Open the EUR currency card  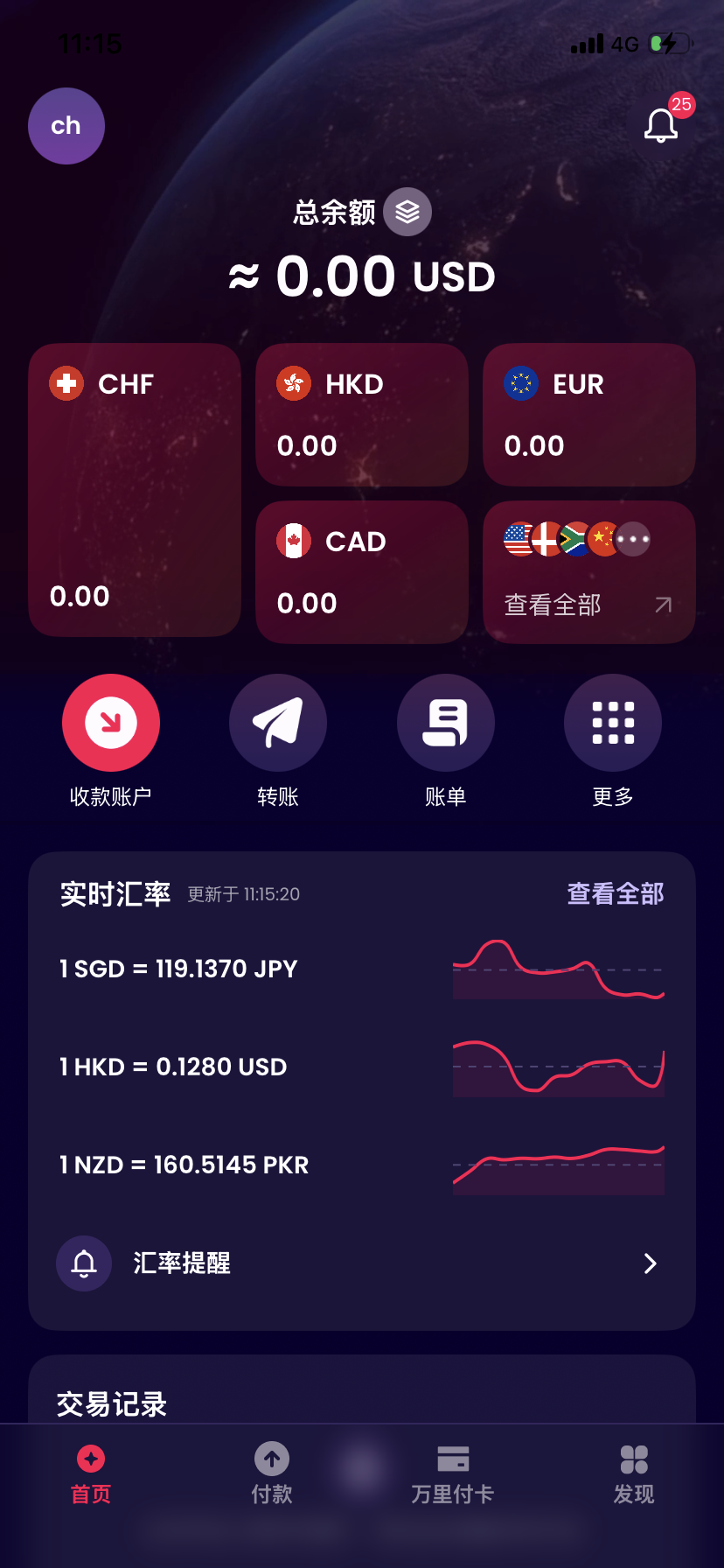pos(589,415)
